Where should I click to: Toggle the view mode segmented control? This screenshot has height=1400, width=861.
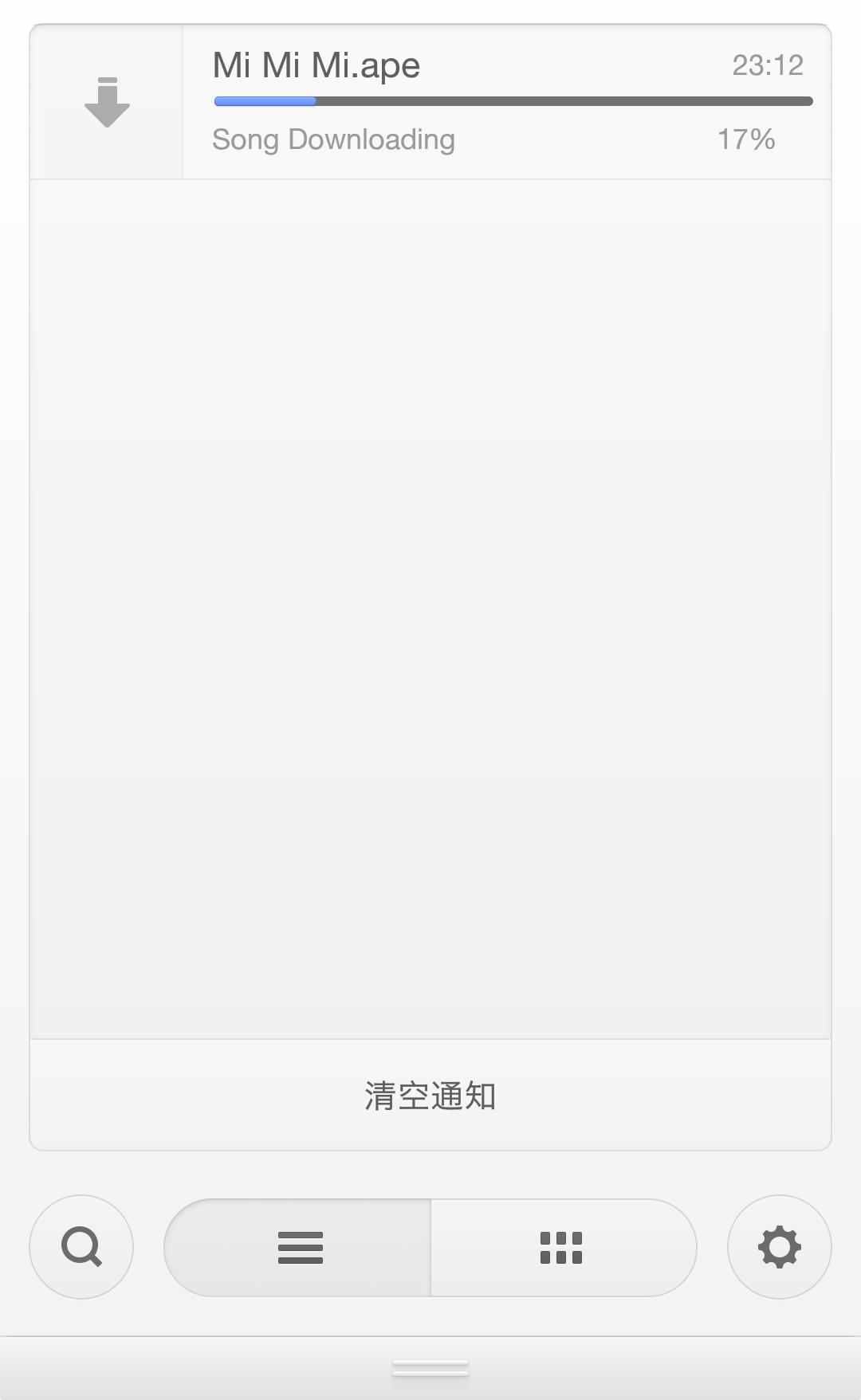coord(431,1247)
